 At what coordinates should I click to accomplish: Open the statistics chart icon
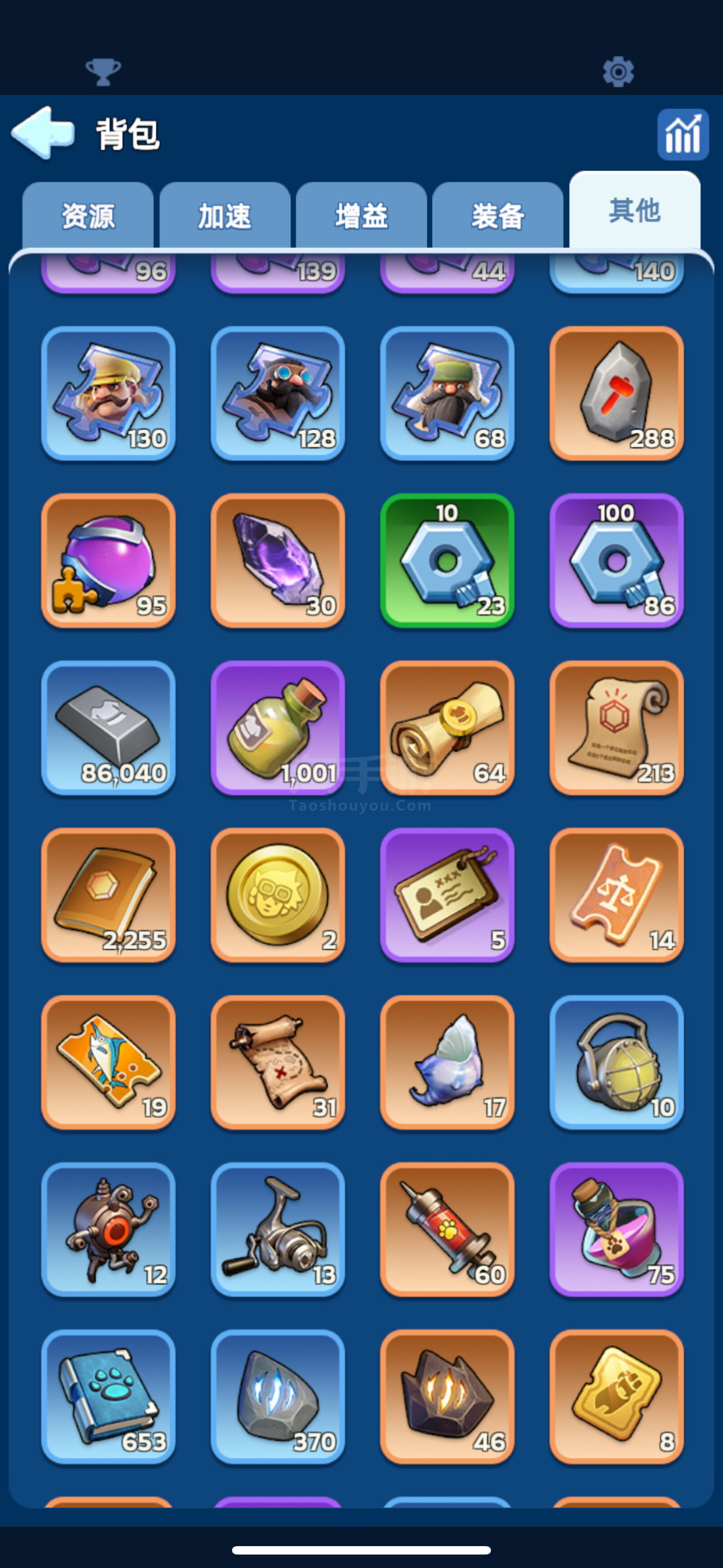tap(682, 135)
